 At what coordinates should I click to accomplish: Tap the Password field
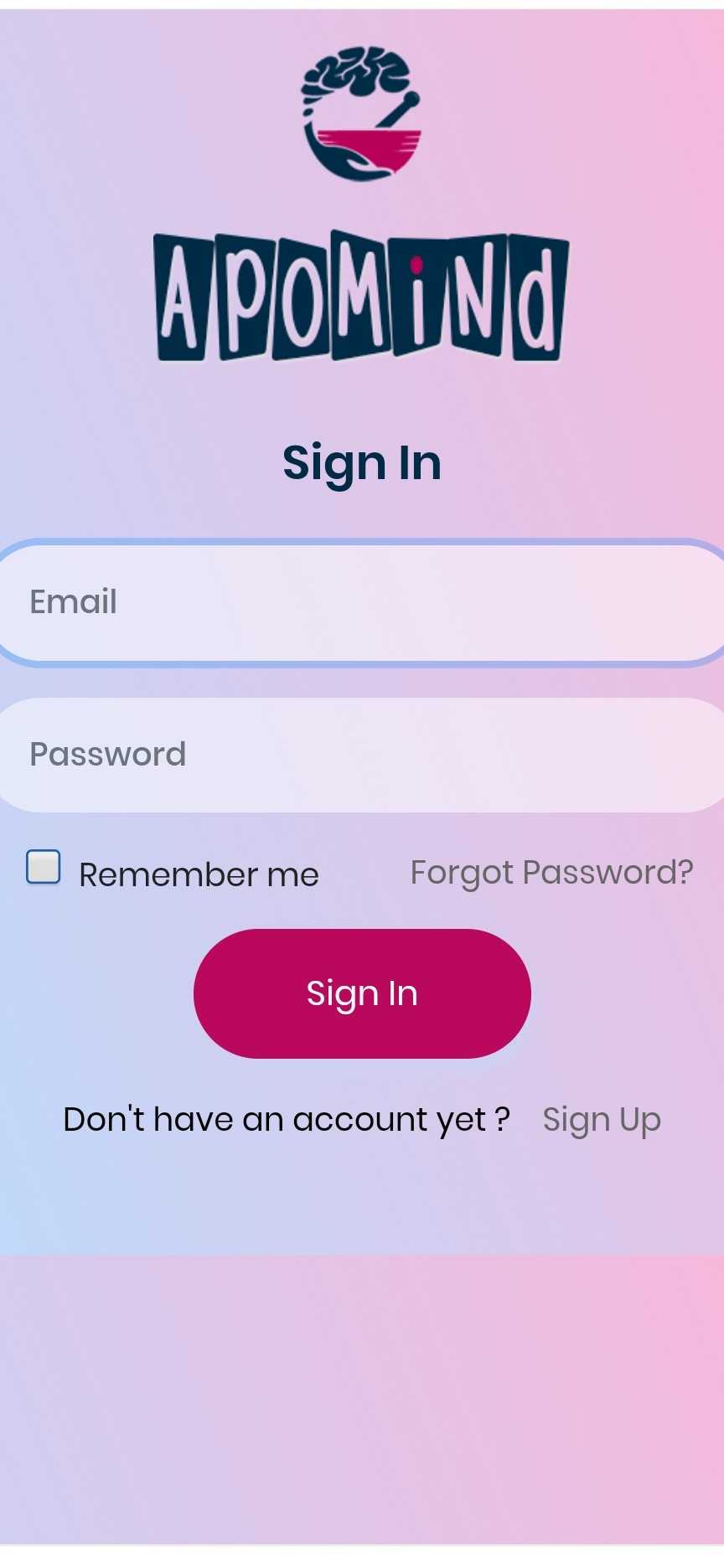[x=362, y=755]
